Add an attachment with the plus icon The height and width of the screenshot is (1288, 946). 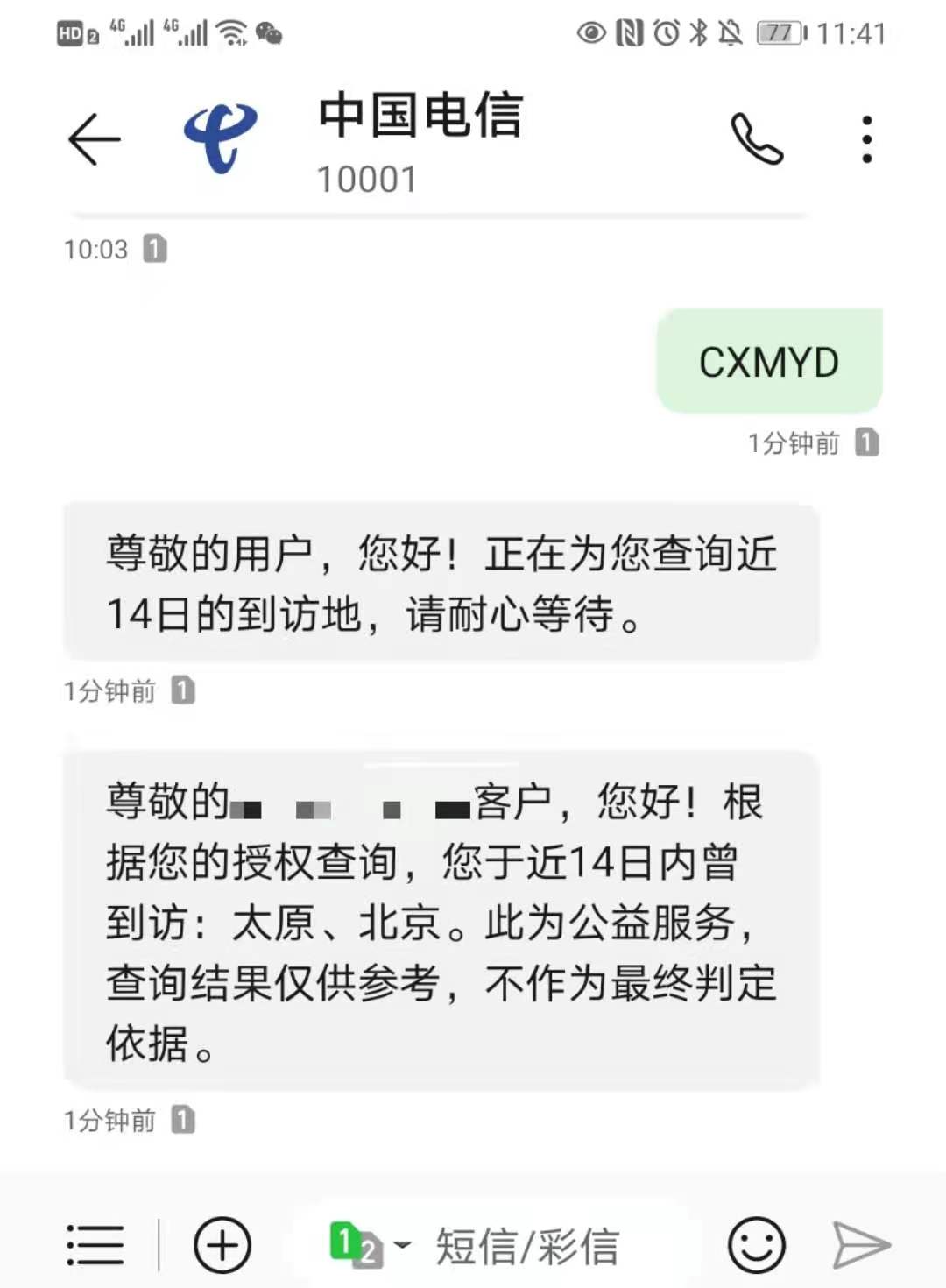tap(222, 1245)
